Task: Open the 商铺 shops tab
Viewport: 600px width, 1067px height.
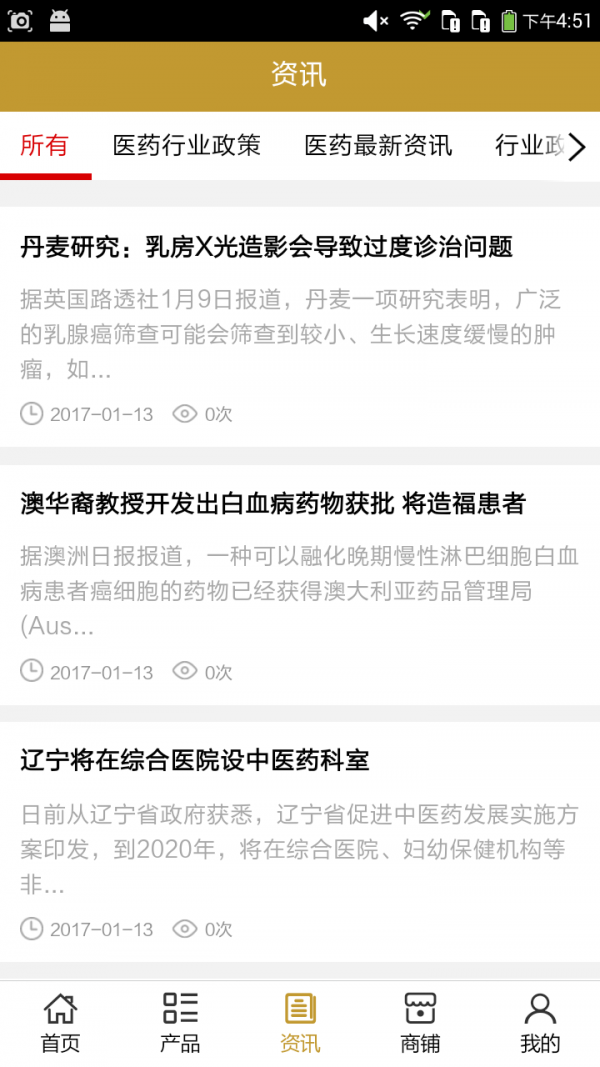Action: (x=420, y=1023)
